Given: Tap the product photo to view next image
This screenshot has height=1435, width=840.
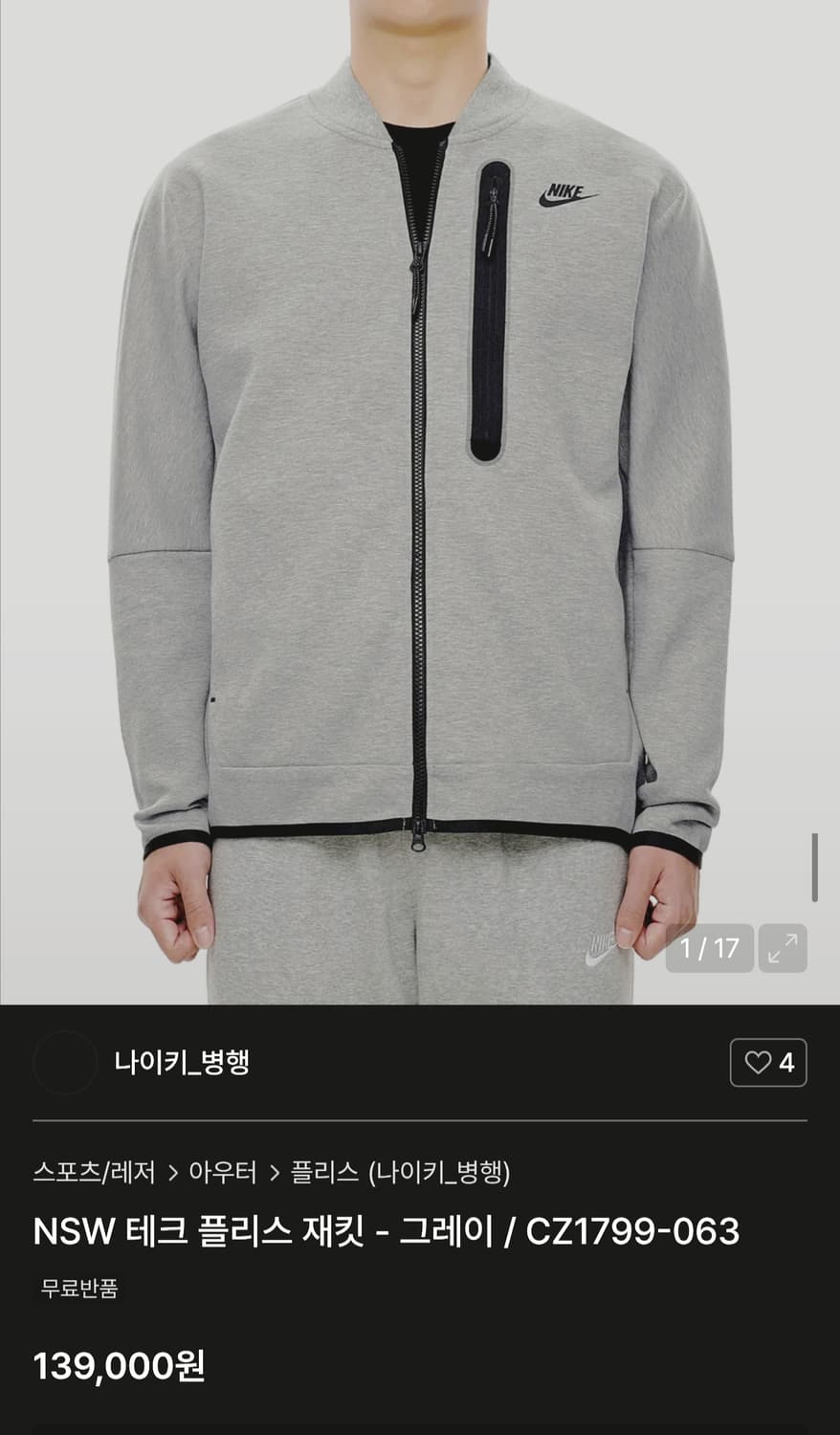Looking at the screenshot, I should (x=420, y=478).
